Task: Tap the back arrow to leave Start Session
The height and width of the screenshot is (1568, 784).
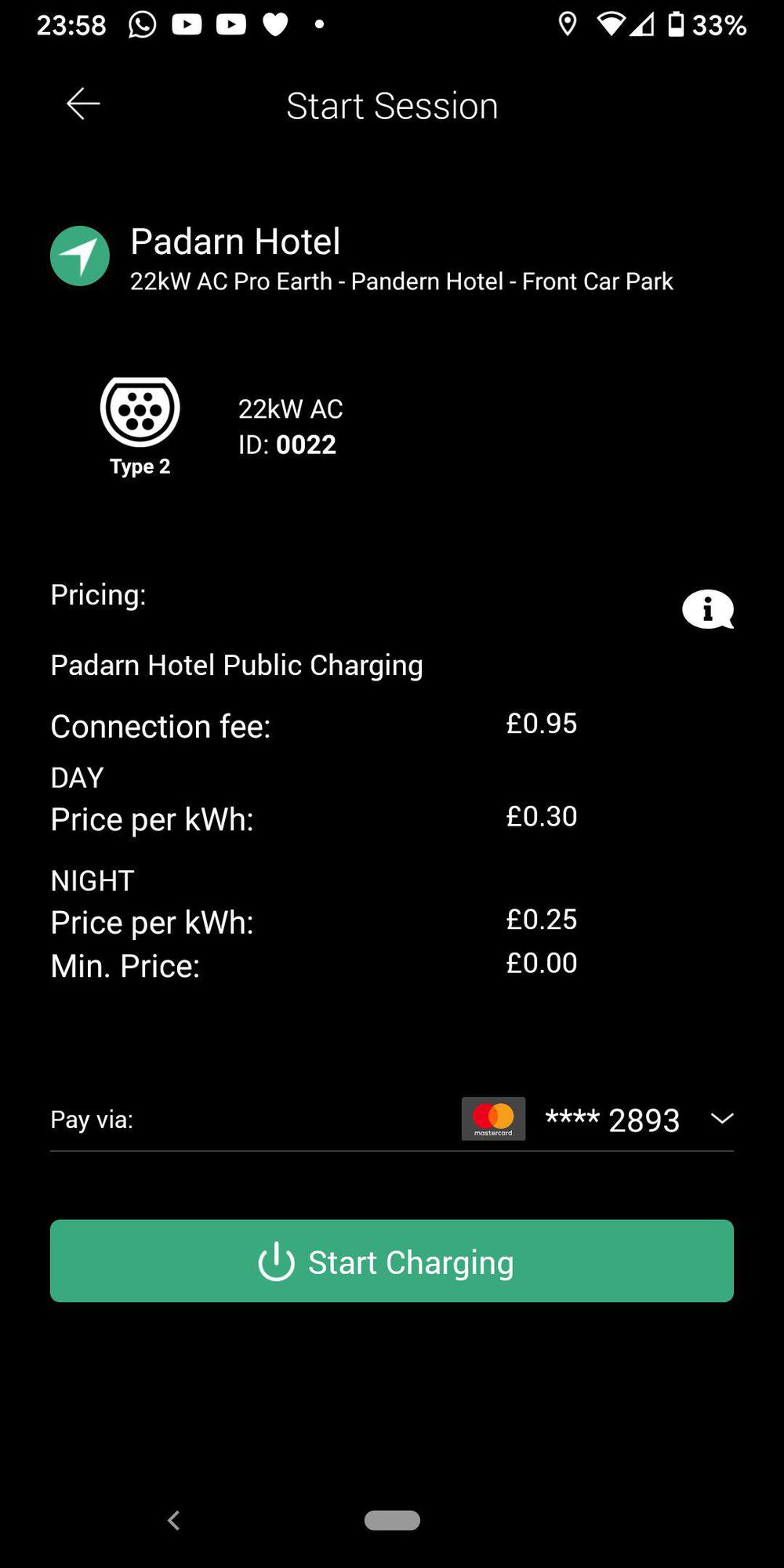Action: tap(82, 103)
